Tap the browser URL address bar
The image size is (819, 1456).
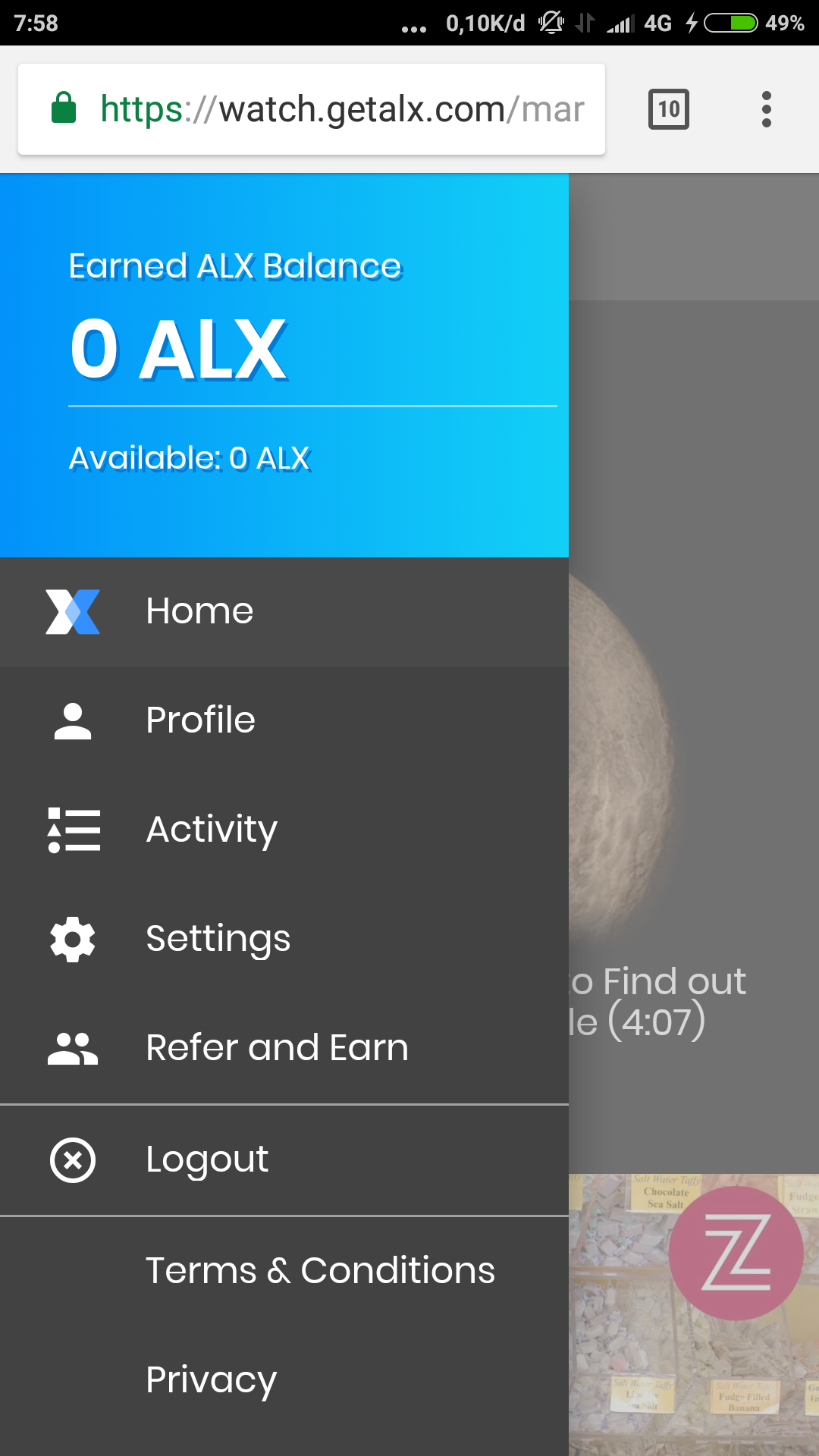coord(312,109)
